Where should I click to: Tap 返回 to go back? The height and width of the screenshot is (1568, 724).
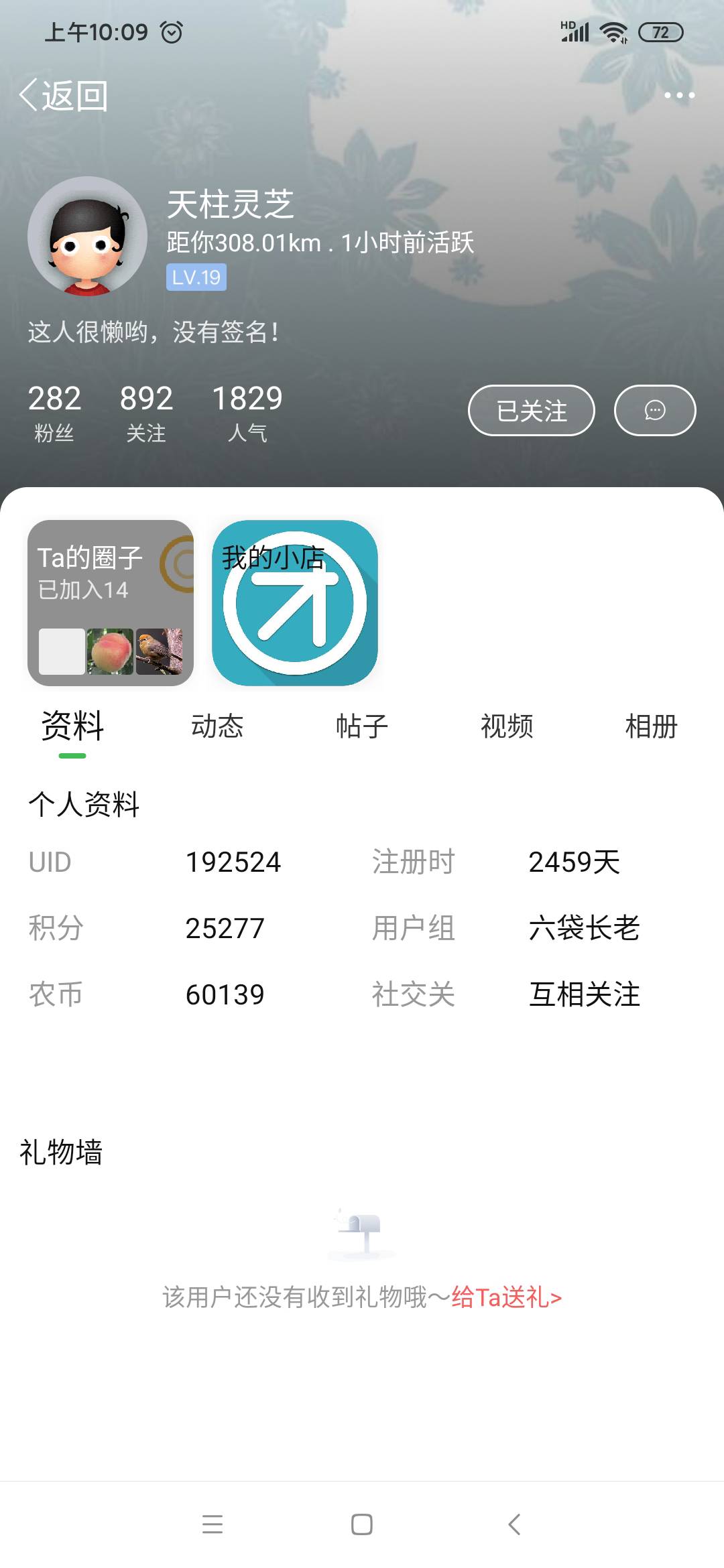(64, 95)
